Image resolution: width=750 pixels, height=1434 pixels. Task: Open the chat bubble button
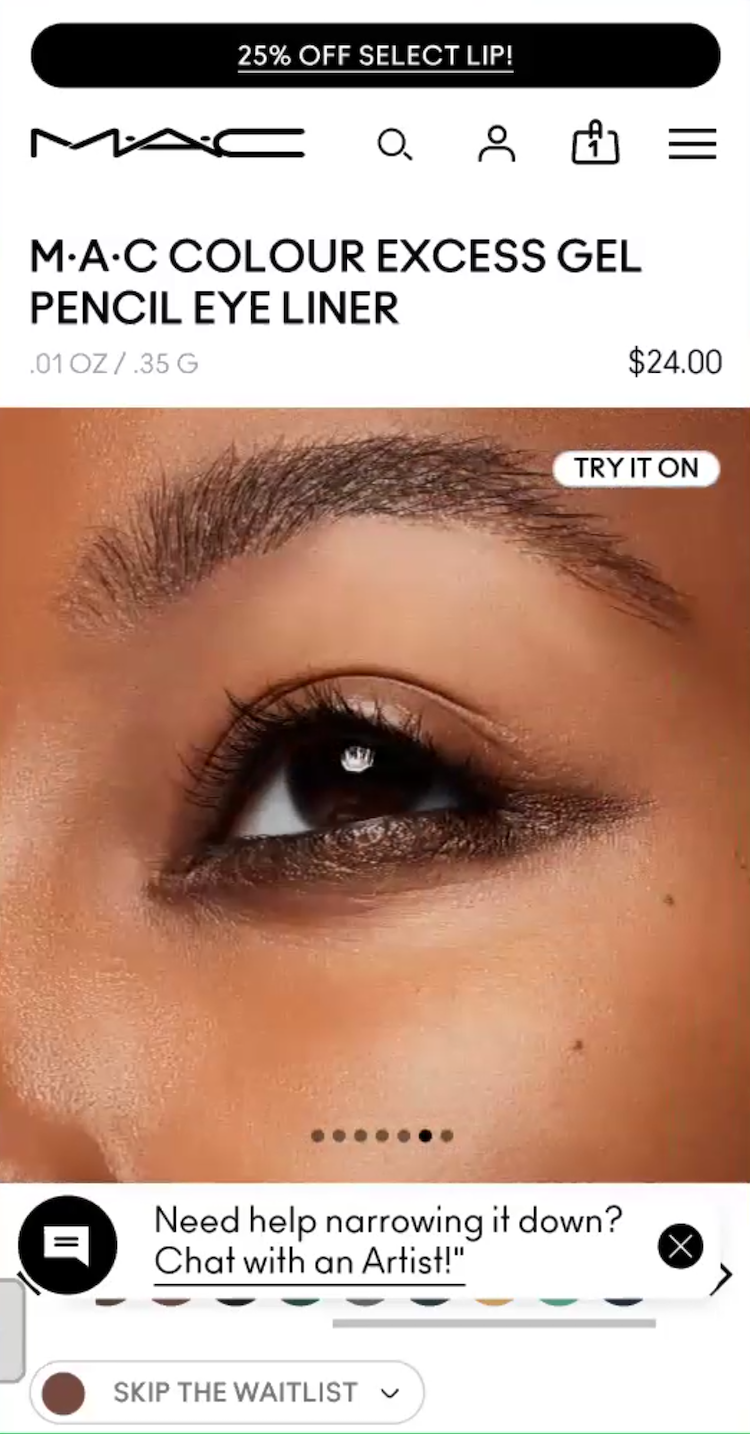68,1245
